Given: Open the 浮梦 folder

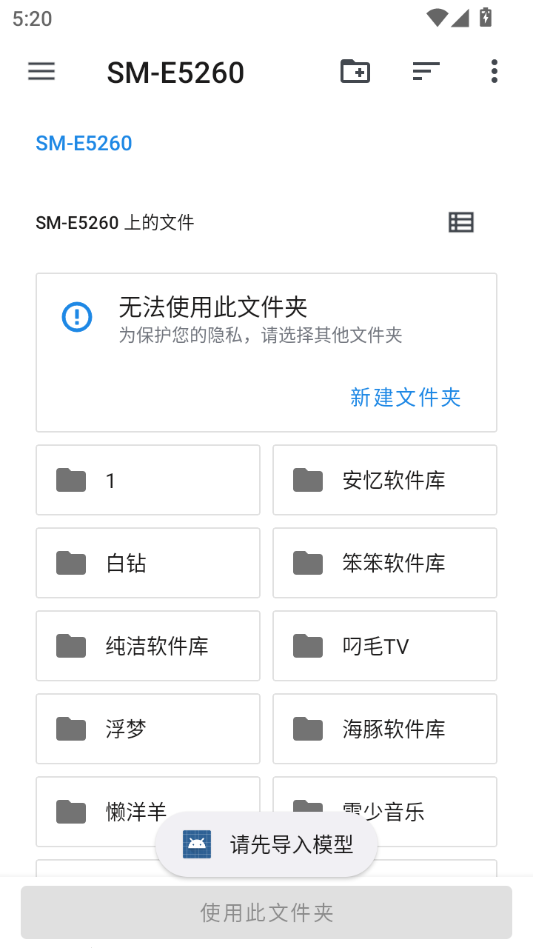Looking at the screenshot, I should 148,729.
